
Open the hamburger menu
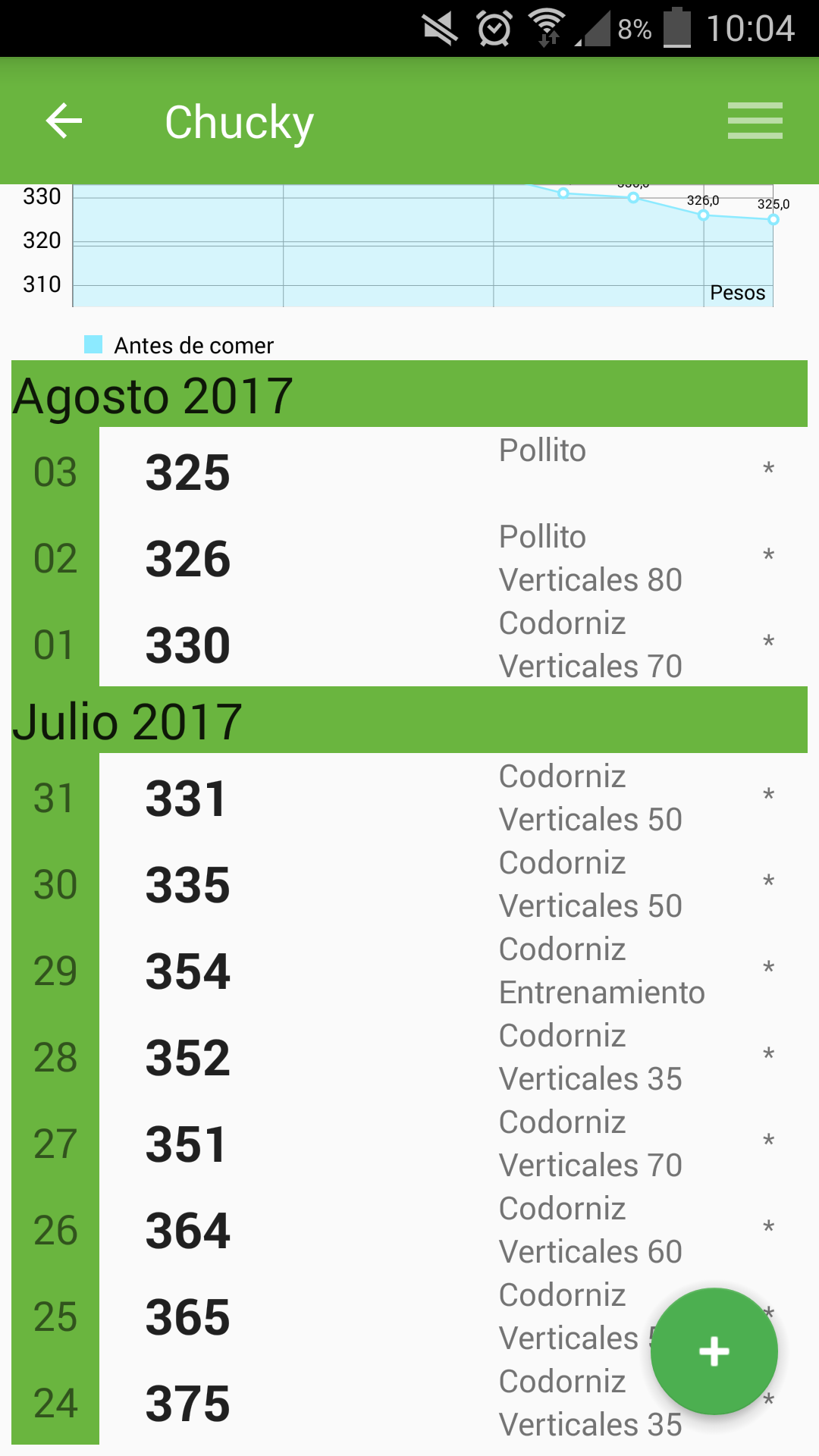755,121
